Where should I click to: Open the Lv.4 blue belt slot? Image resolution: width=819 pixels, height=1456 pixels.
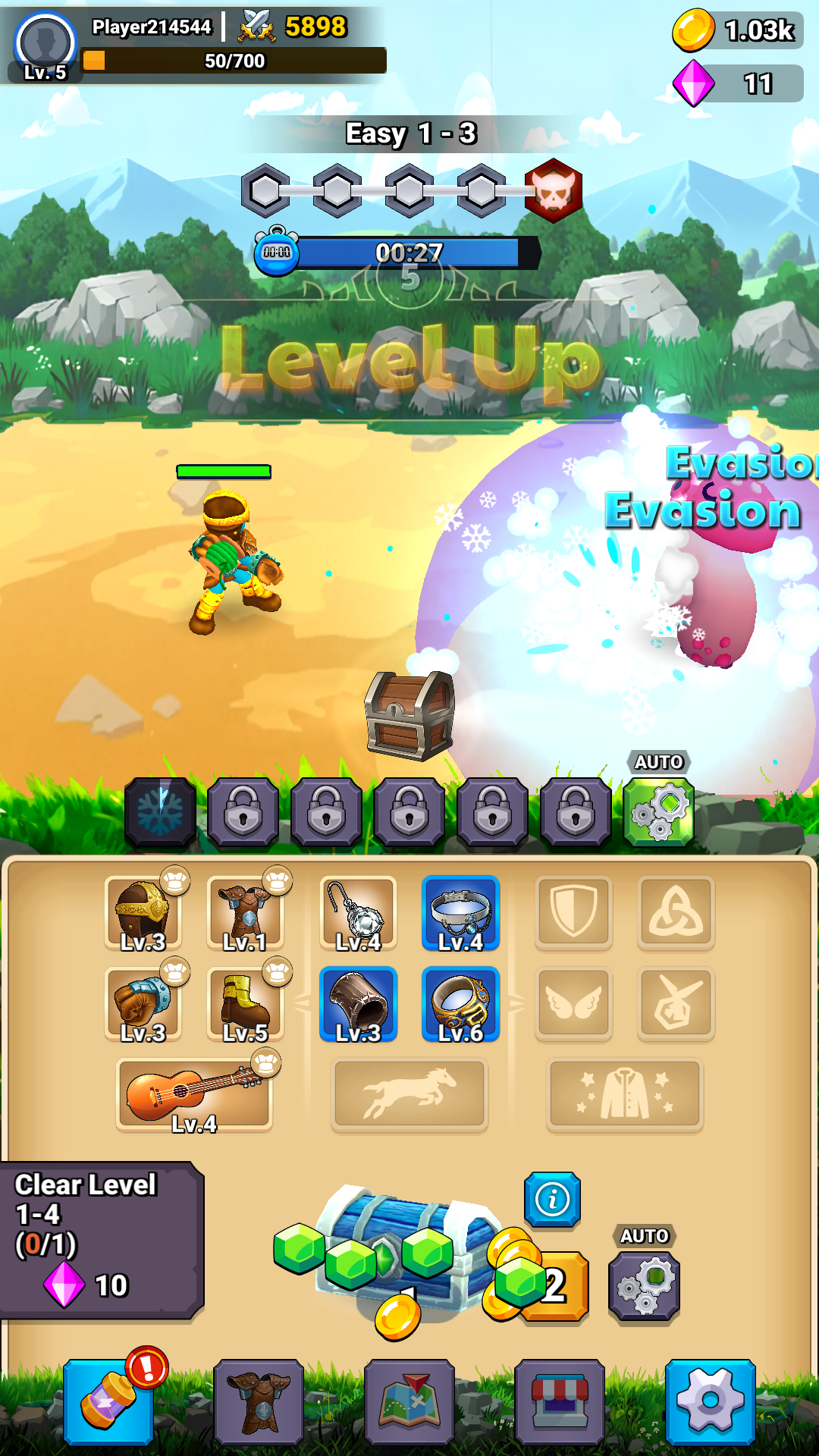coord(460,914)
